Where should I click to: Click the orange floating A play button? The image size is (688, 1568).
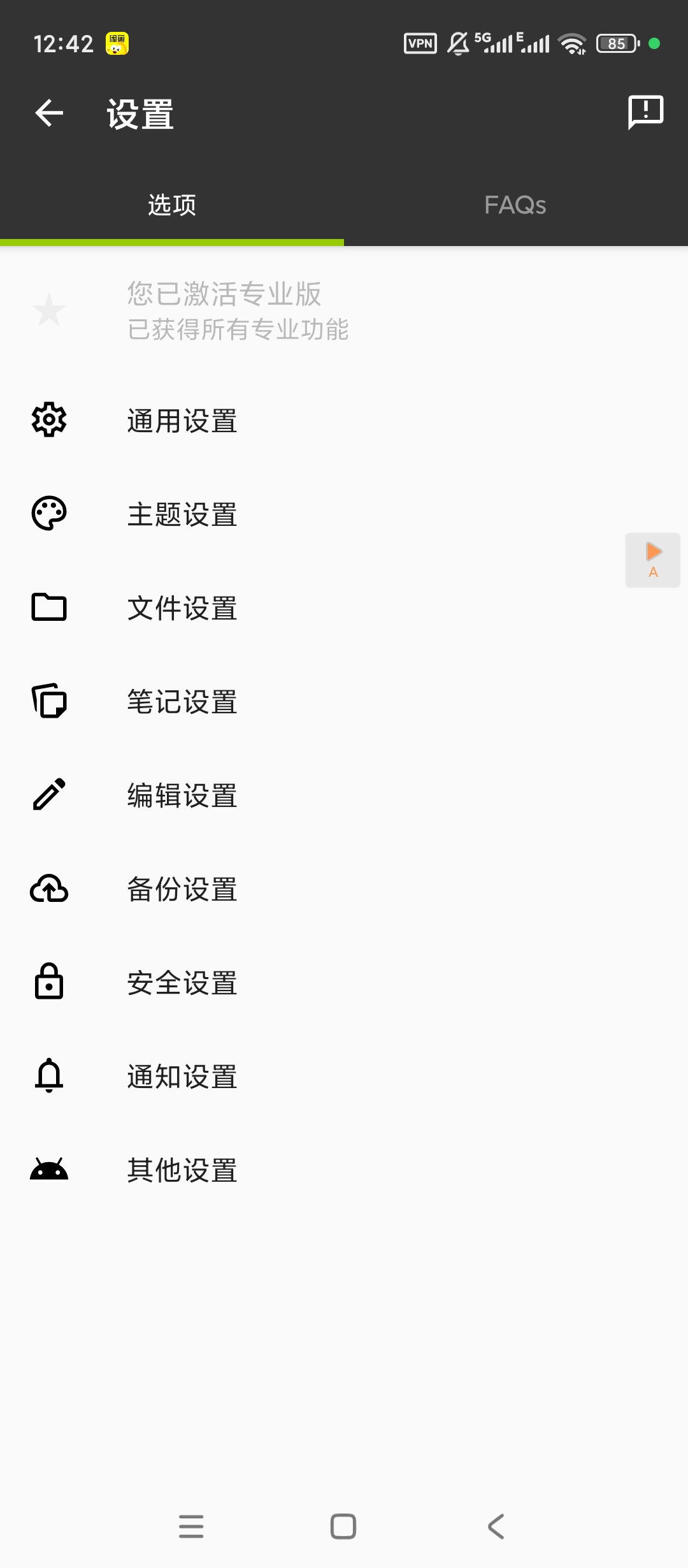tap(652, 558)
